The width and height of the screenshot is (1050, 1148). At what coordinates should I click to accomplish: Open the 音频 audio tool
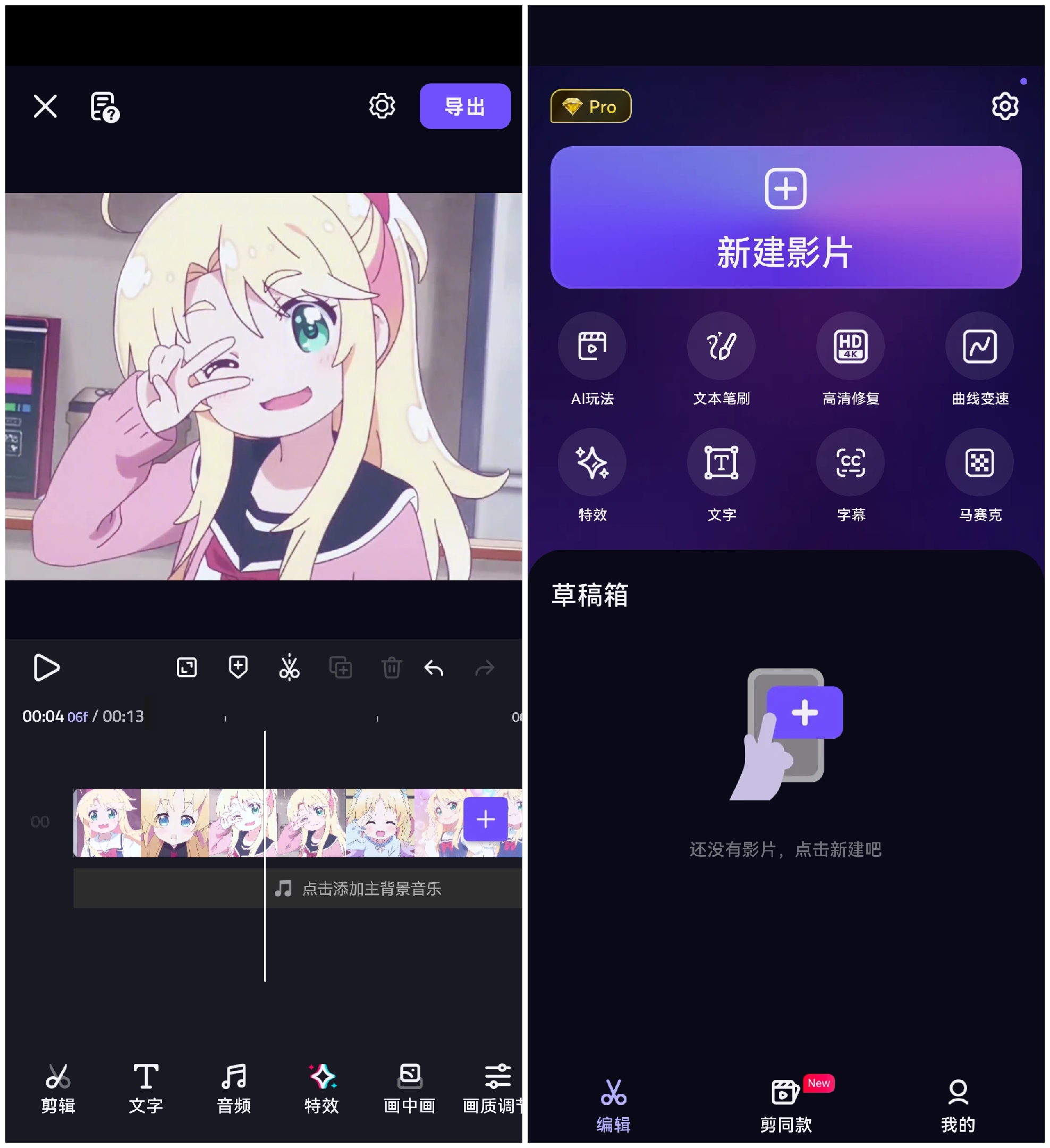[233, 1088]
